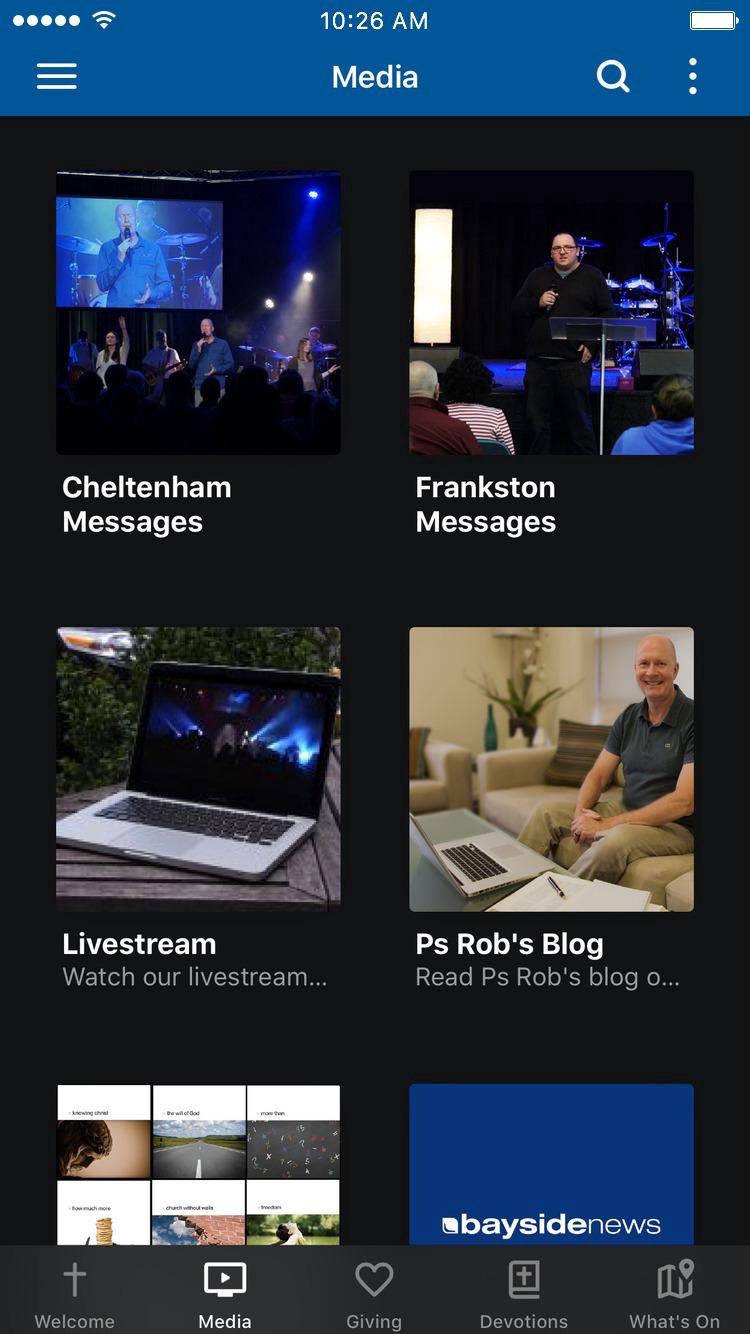Switch to the Devotions tab
The width and height of the screenshot is (750, 1334).
click(524, 1292)
